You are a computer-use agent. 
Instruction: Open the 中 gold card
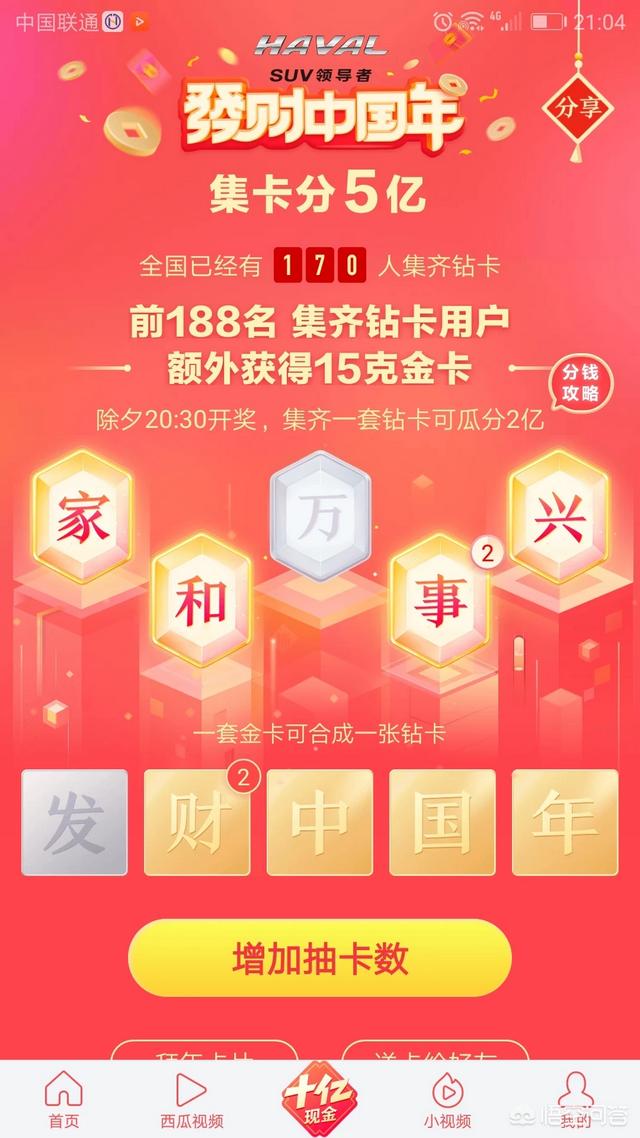tap(320, 822)
